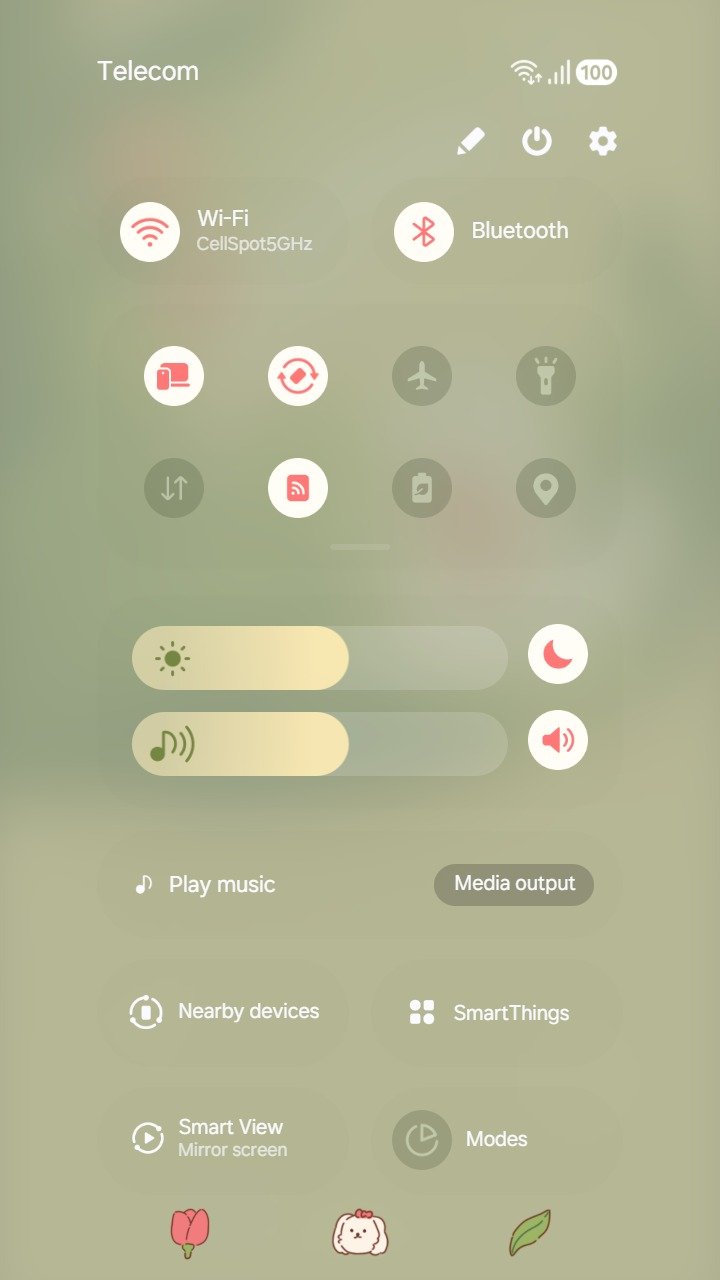Viewport: 720px width, 1280px height.
Task: Turn on location
Action: point(546,488)
